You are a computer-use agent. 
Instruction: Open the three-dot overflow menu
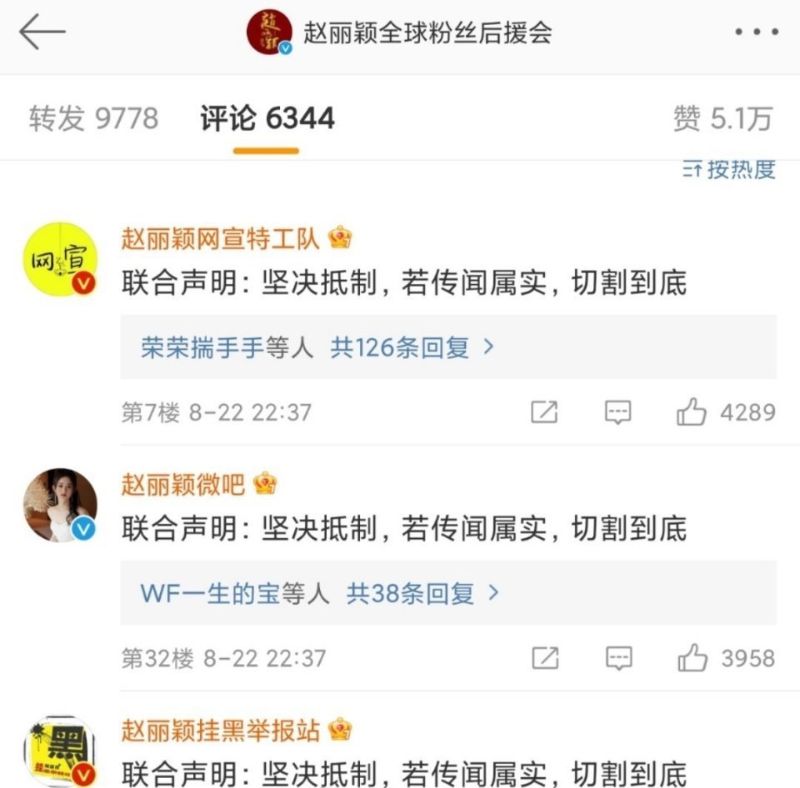756,33
